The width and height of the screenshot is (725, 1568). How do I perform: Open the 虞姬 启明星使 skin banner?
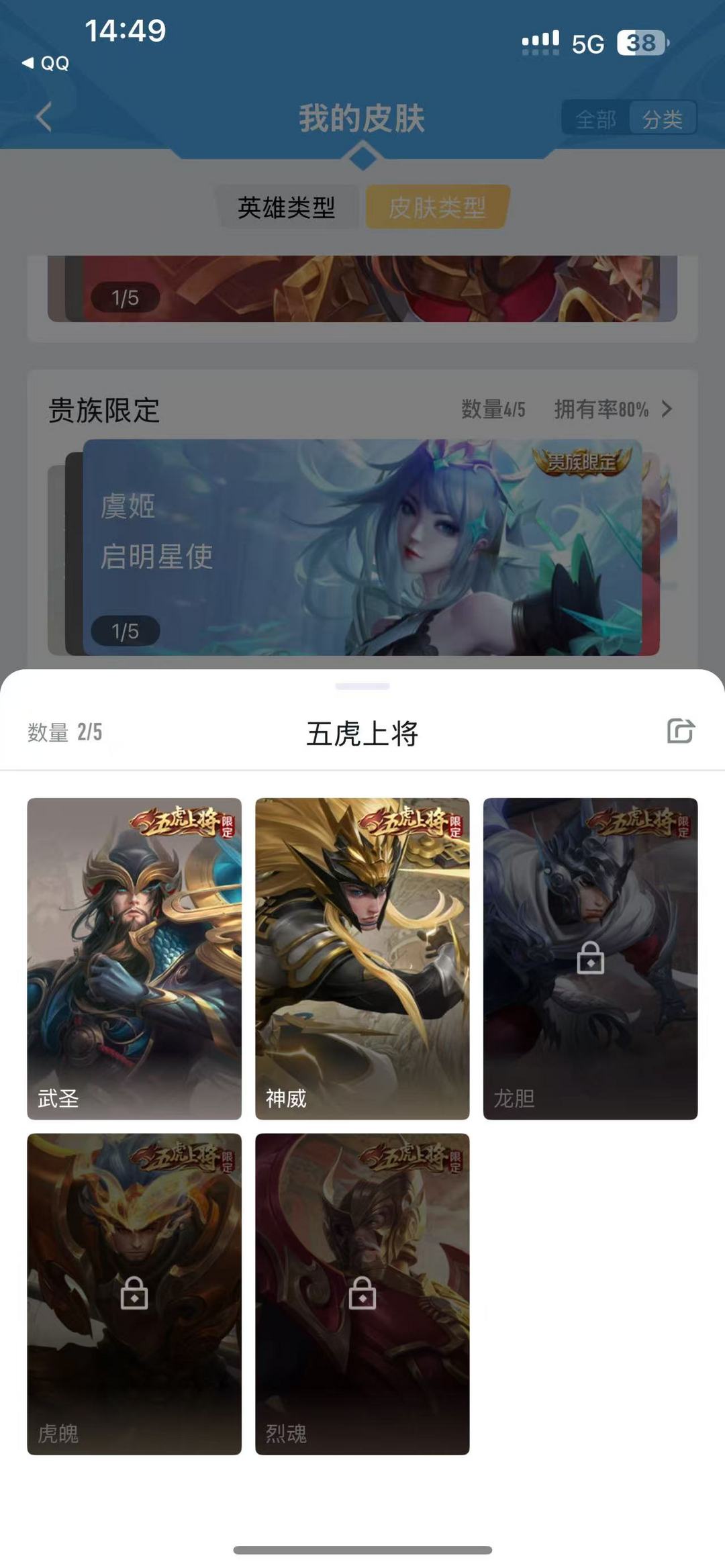362,547
